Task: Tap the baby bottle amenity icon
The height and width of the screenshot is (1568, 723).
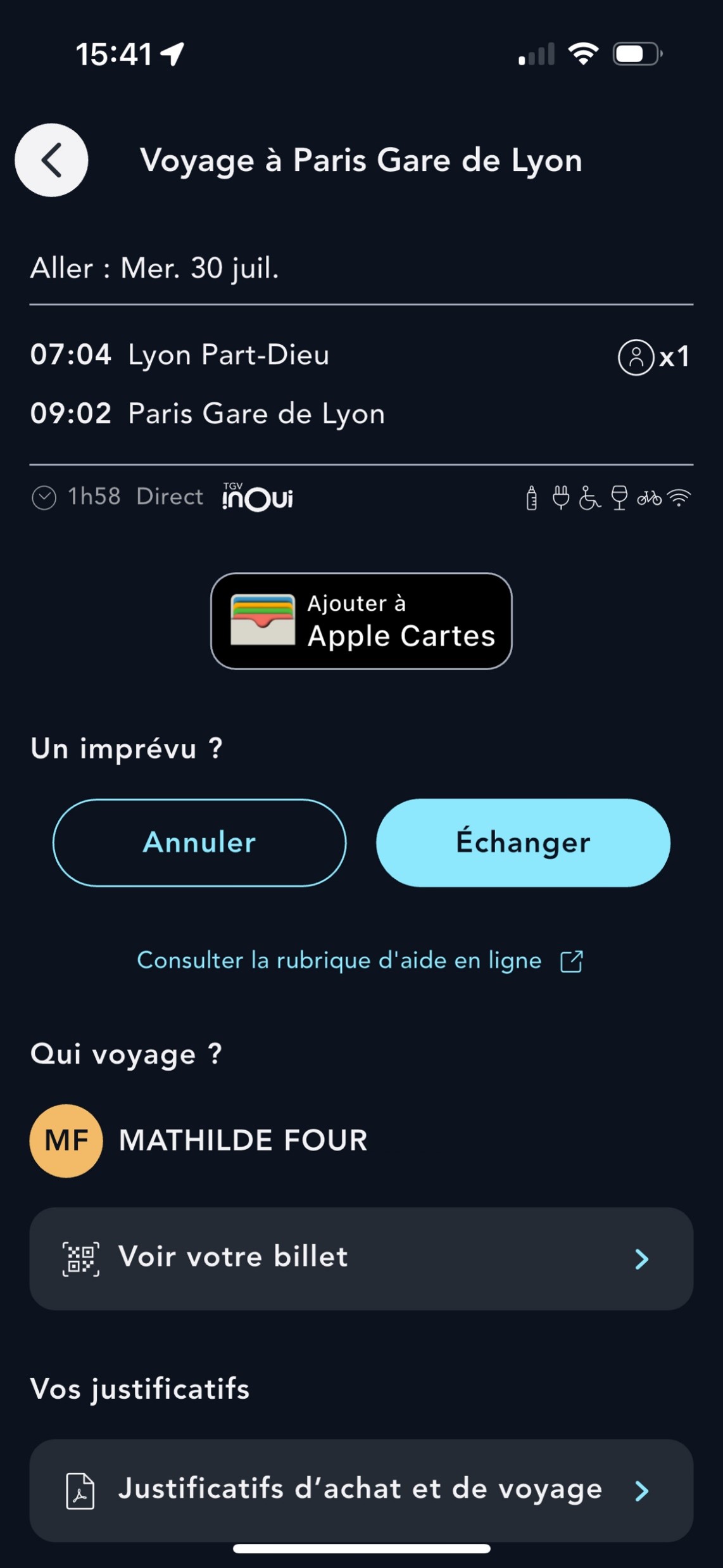Action: click(x=532, y=499)
